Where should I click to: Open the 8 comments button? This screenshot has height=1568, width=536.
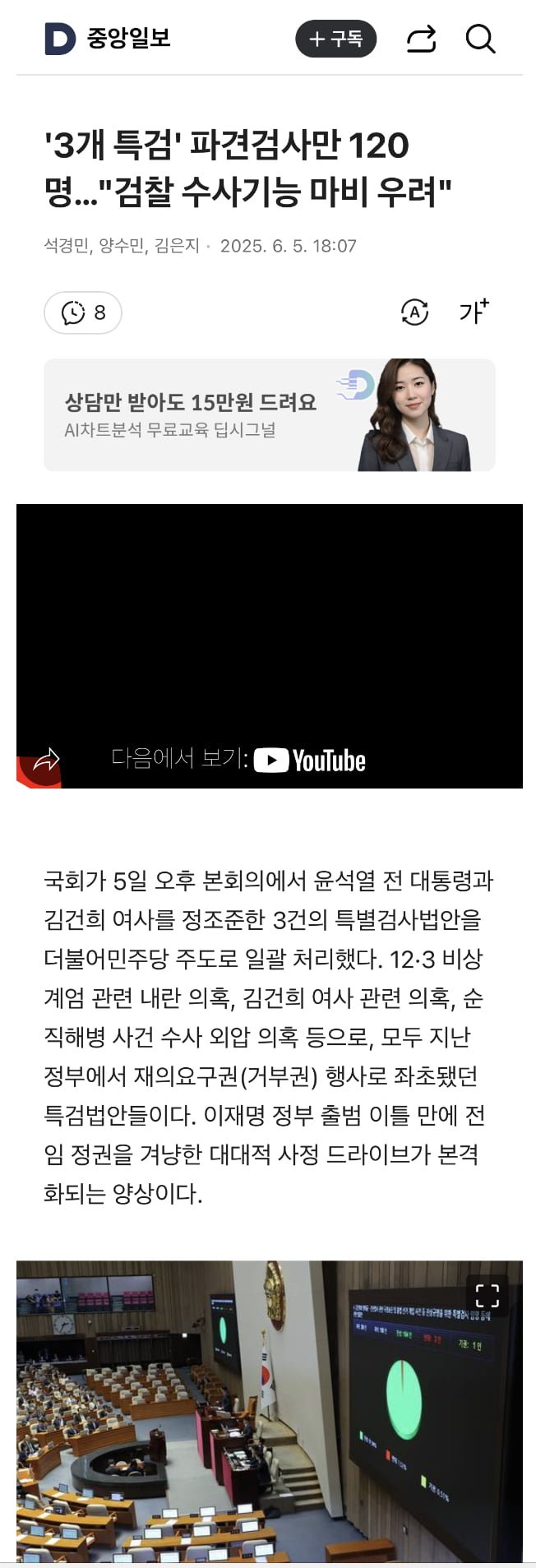click(x=83, y=312)
